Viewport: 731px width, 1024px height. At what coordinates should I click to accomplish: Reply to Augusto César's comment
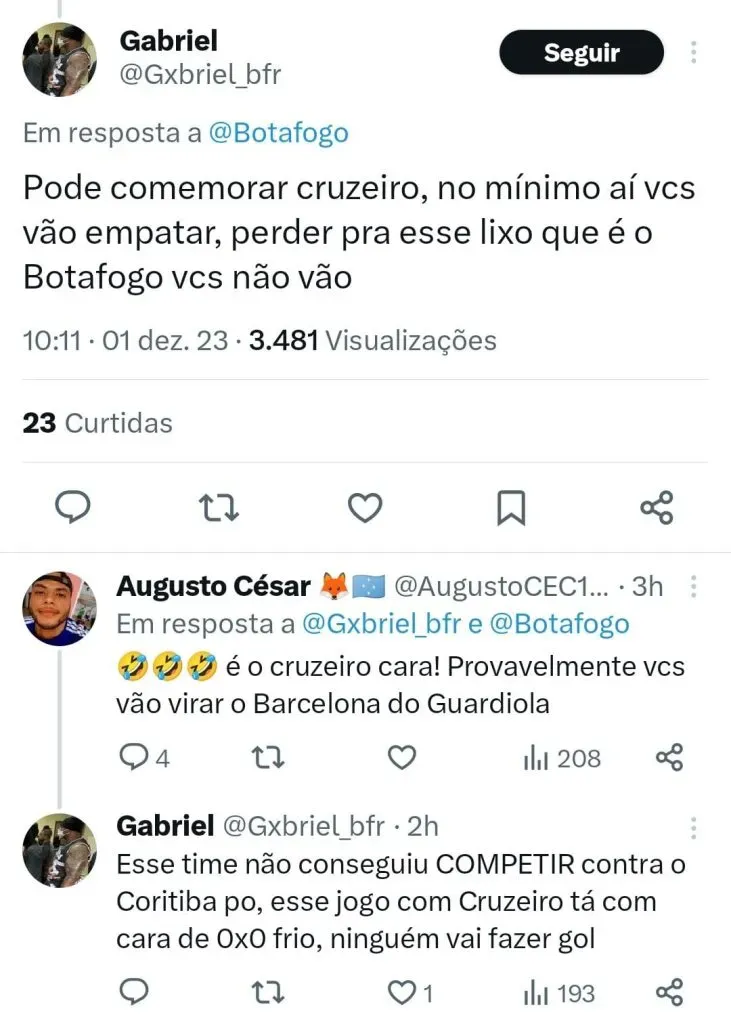coord(134,758)
